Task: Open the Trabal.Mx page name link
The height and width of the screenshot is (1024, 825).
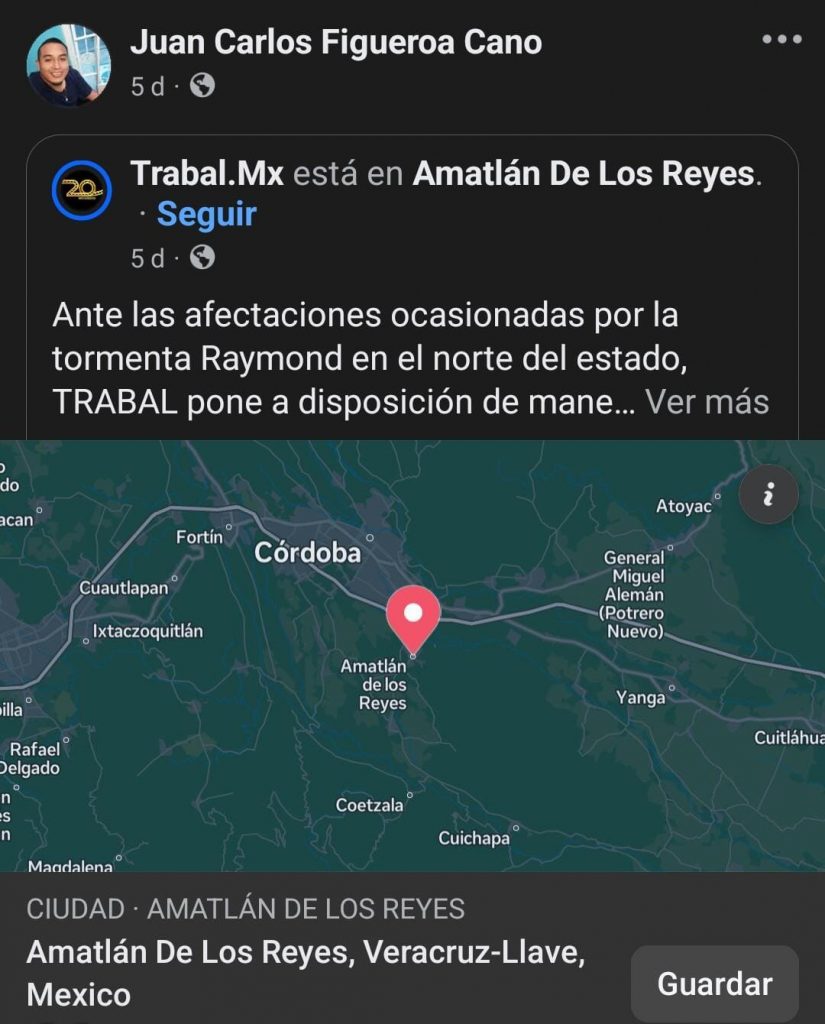Action: coord(207,174)
